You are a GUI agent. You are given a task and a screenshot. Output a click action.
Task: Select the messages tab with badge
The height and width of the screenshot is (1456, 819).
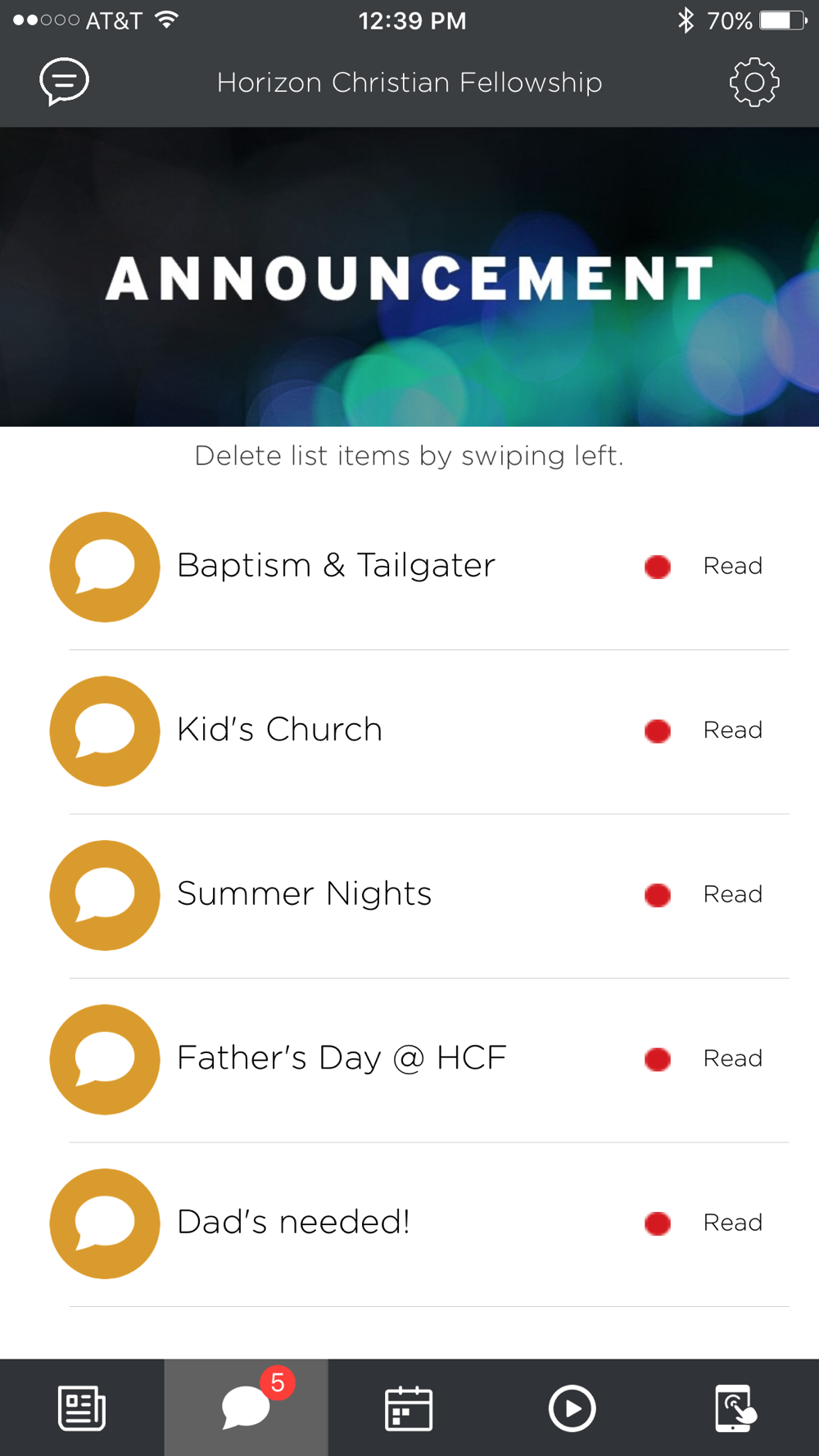[x=246, y=1408]
